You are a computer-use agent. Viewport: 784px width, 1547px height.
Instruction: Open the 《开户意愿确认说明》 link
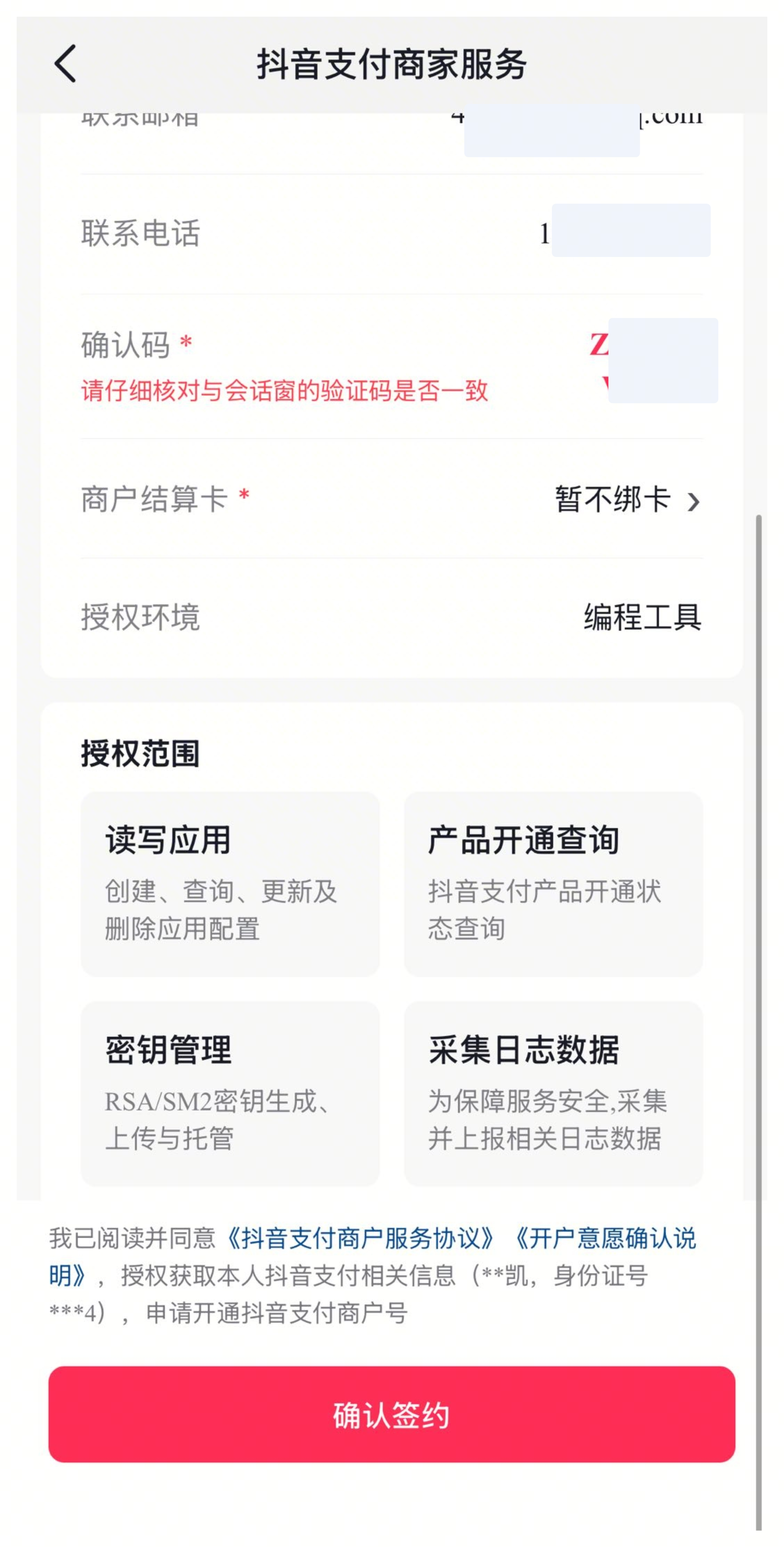tap(605, 1238)
